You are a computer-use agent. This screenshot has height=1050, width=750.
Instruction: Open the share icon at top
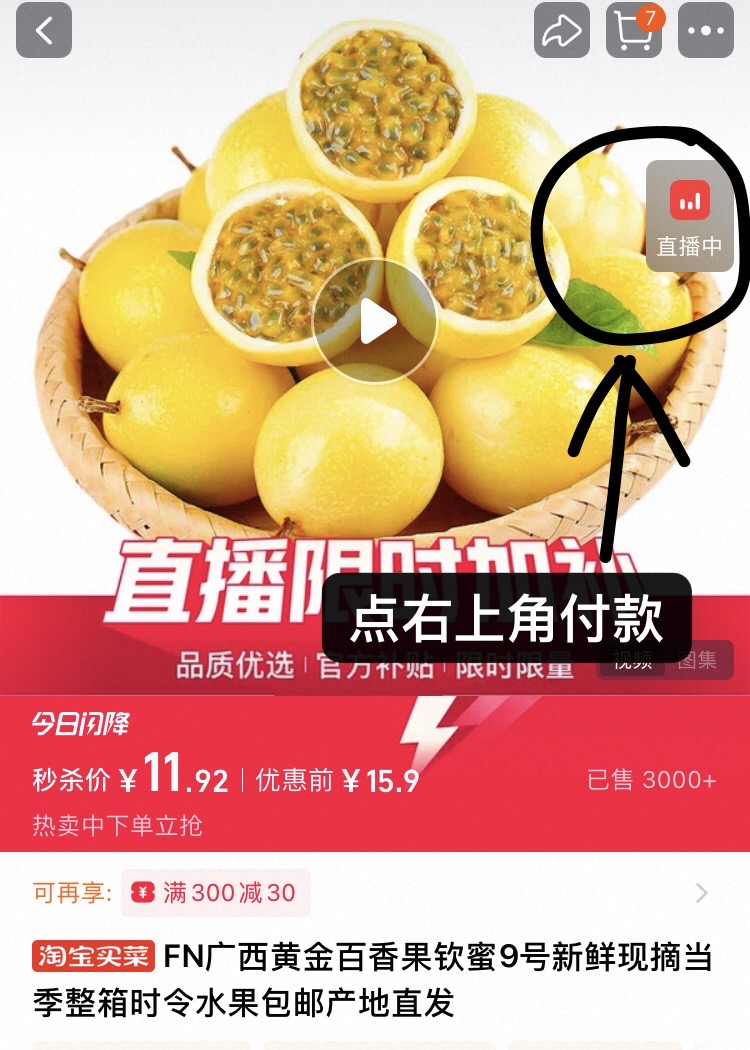click(x=560, y=30)
